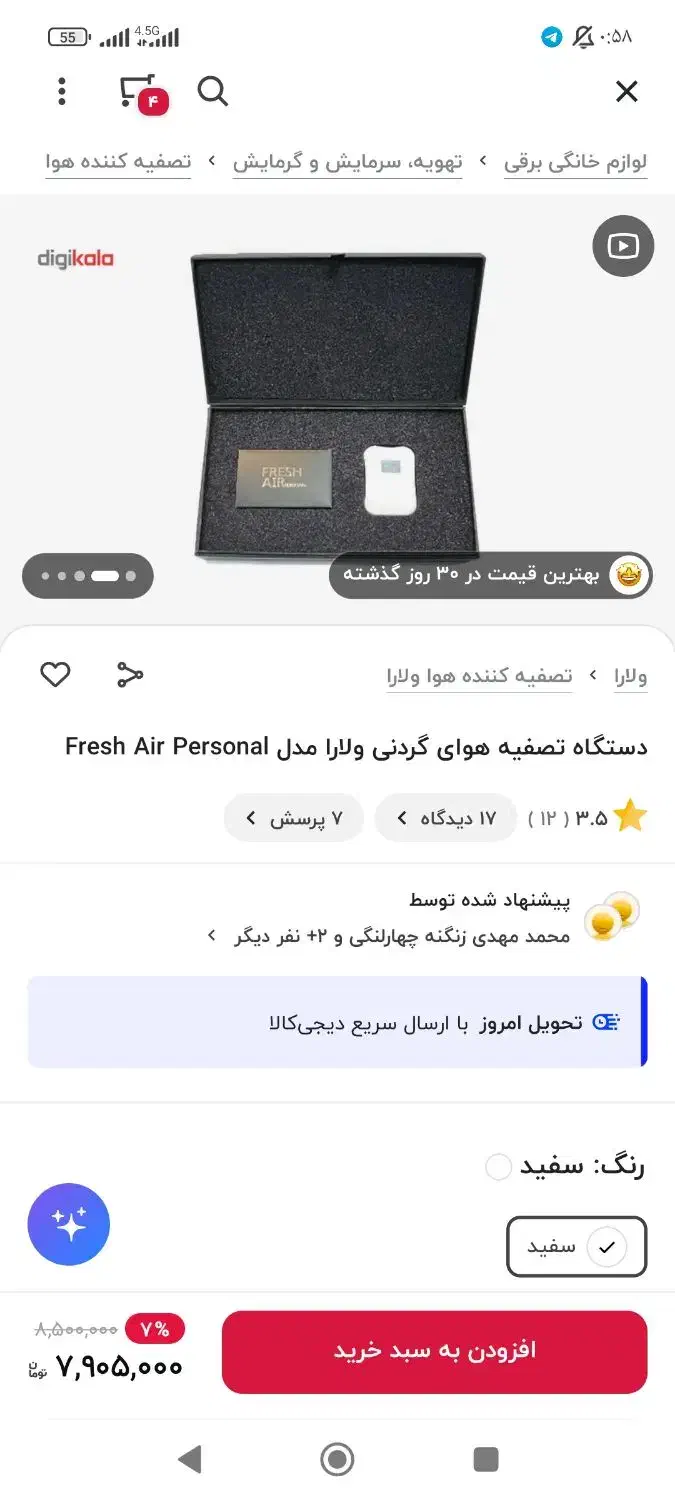The width and height of the screenshot is (675, 1500).
Task: Open the AI assistant sparkle button
Action: (69, 1224)
